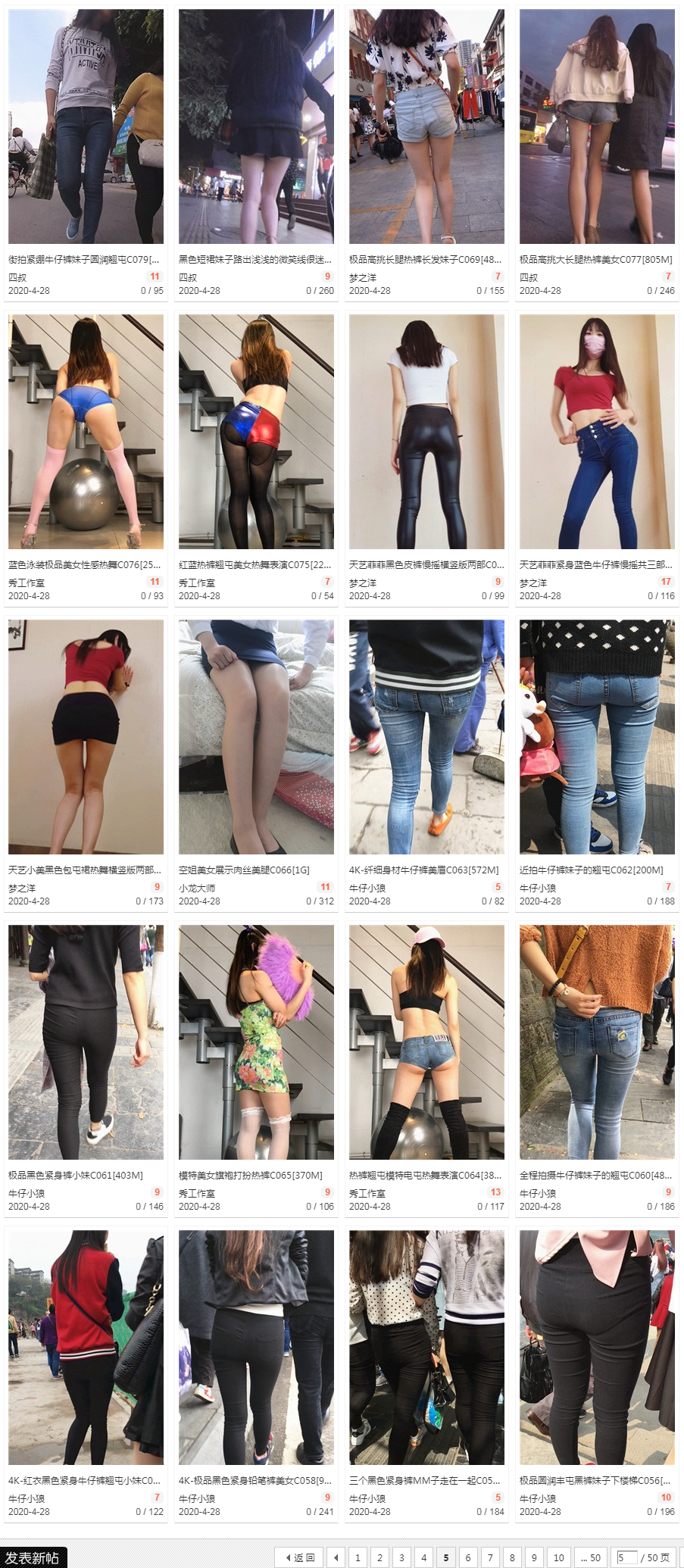
Task: Open the C076 thread by 秀工作室
Action: click(x=84, y=564)
